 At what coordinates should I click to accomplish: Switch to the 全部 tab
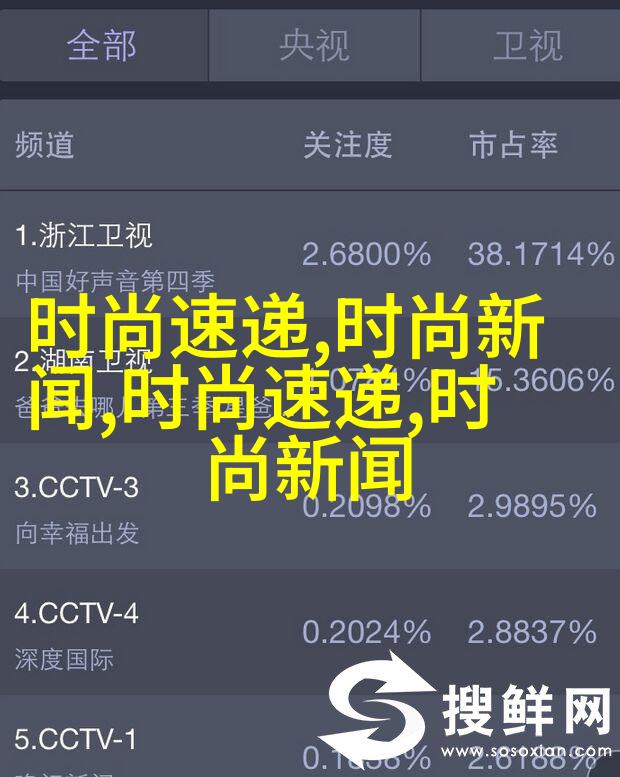click(x=103, y=44)
